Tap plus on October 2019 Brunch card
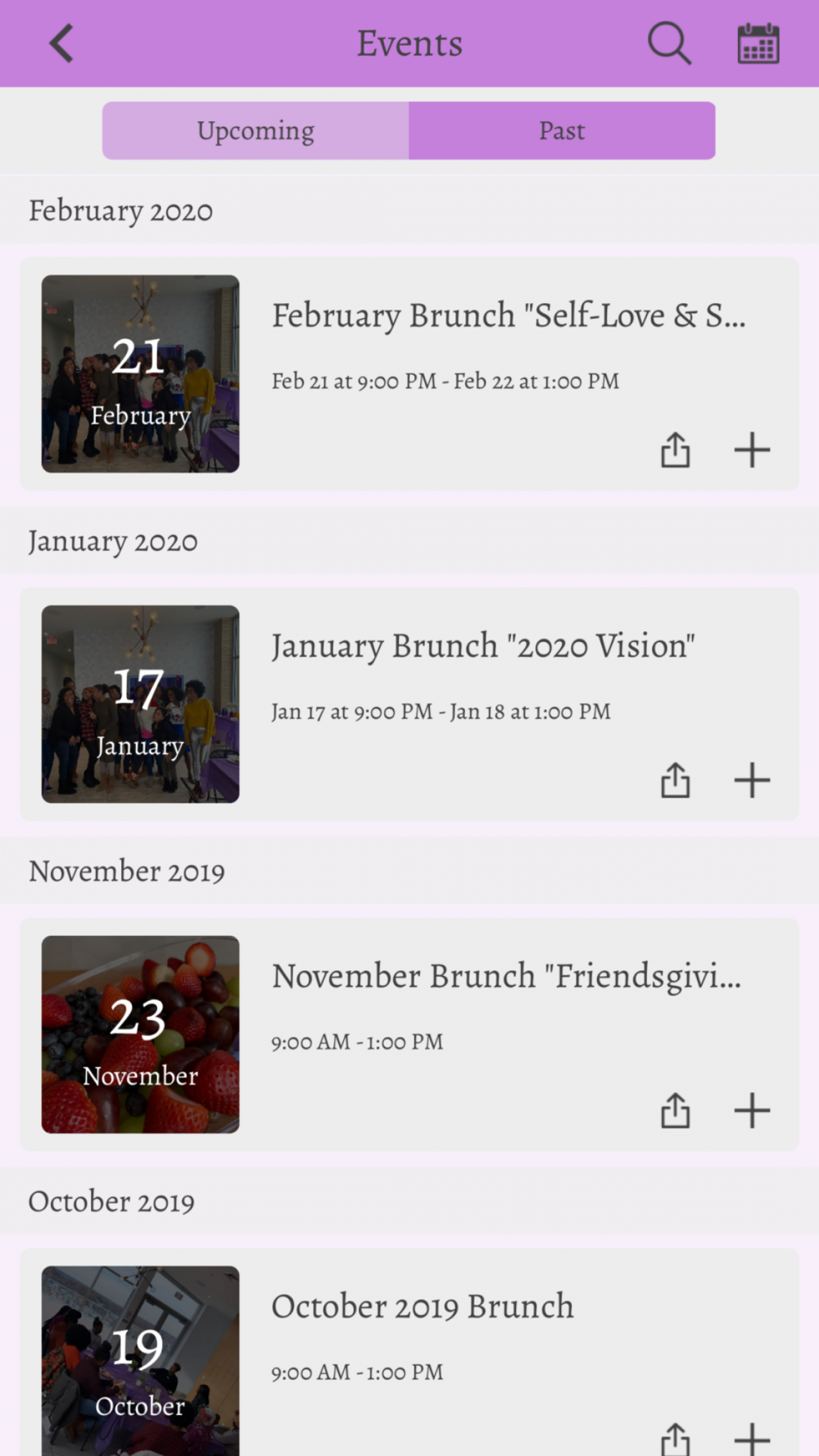The image size is (819, 1456). (752, 1438)
